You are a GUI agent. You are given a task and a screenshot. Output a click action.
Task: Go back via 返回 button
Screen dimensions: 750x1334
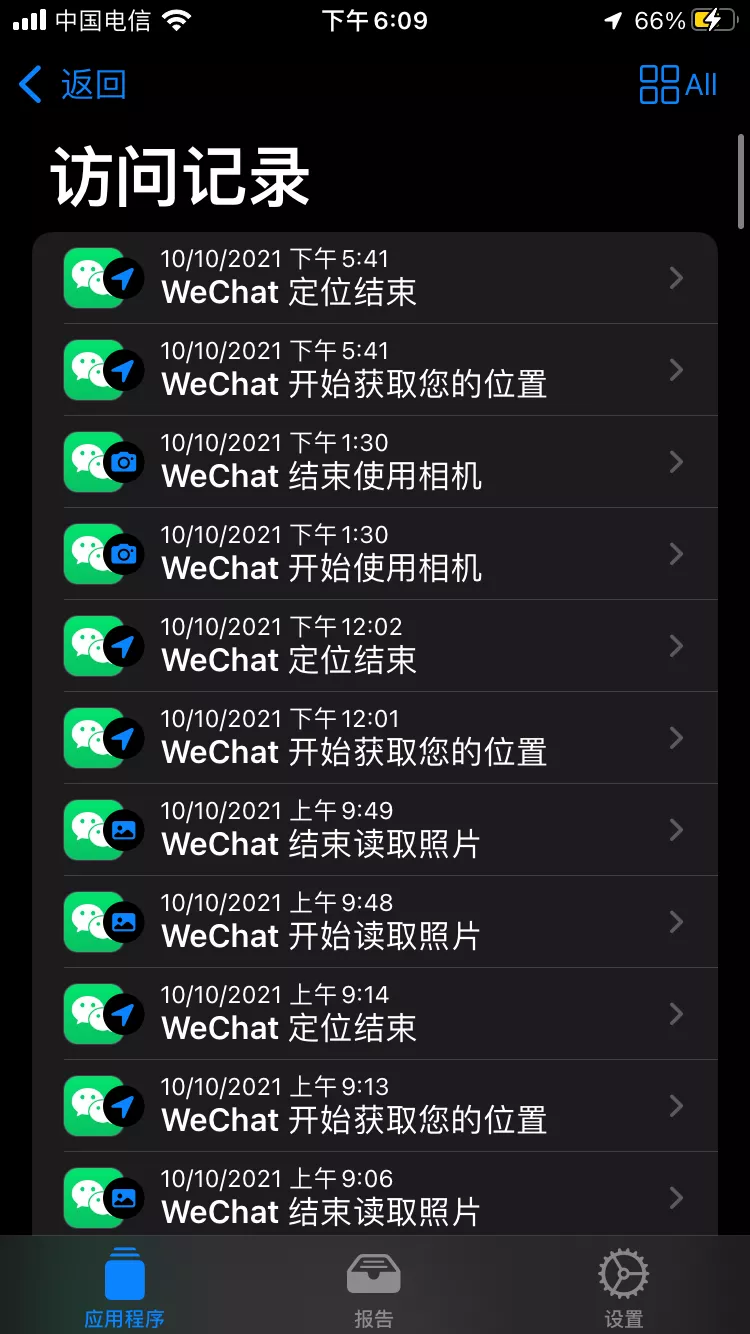[73, 85]
